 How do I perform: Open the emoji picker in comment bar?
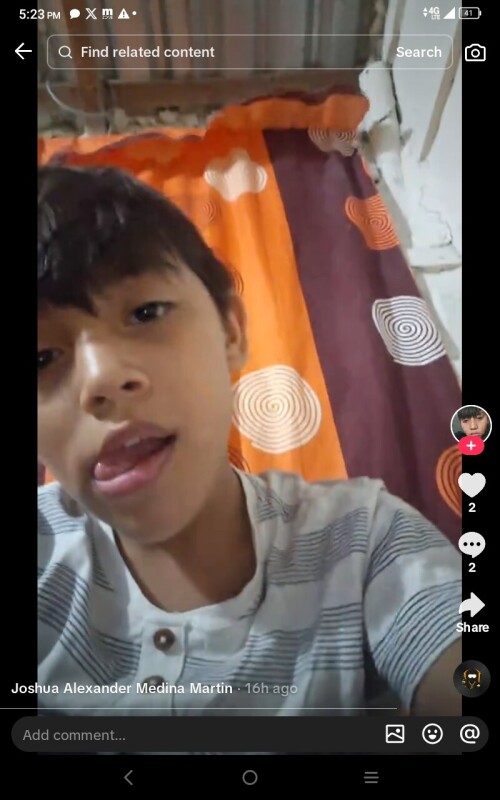pos(432,734)
